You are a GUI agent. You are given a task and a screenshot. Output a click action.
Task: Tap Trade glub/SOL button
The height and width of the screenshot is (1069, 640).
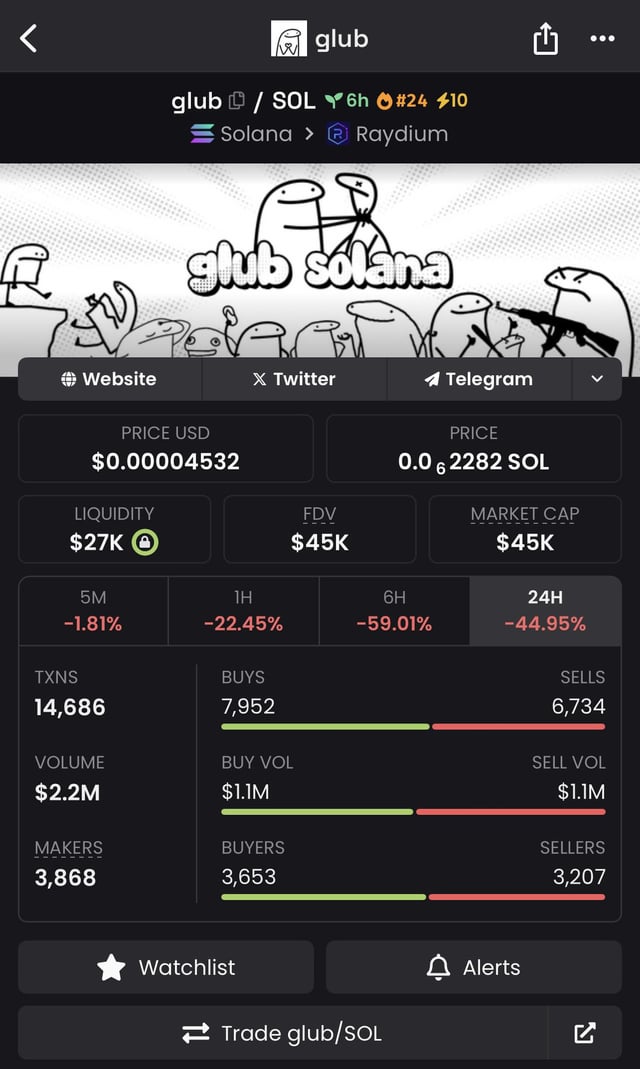[x=283, y=1033]
